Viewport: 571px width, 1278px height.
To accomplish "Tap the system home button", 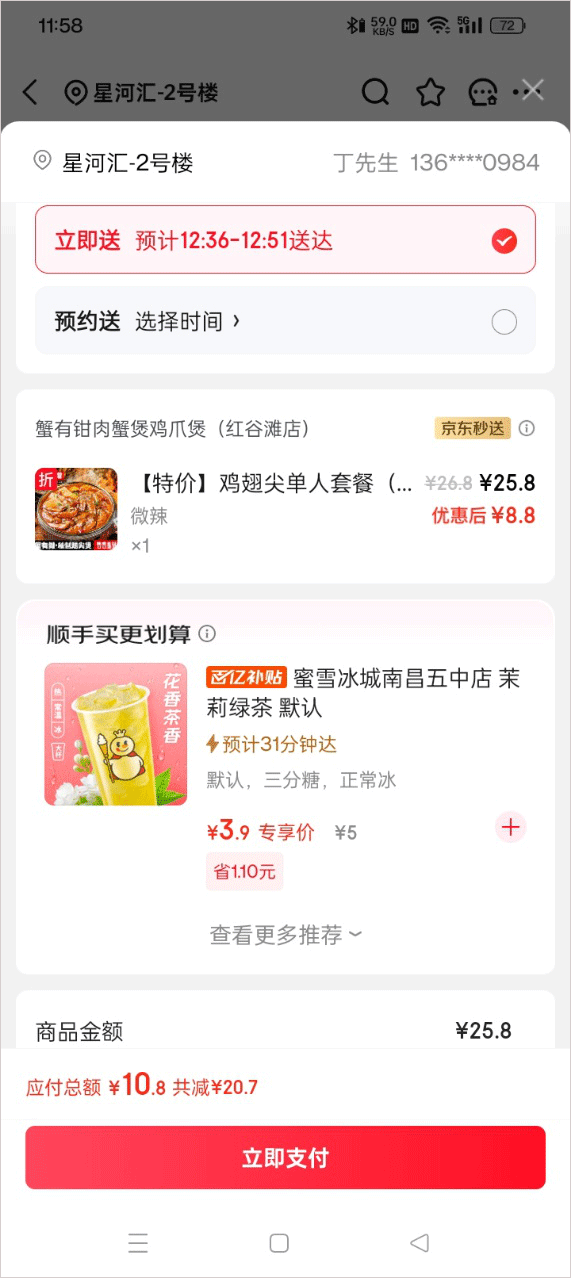I will [279, 1243].
